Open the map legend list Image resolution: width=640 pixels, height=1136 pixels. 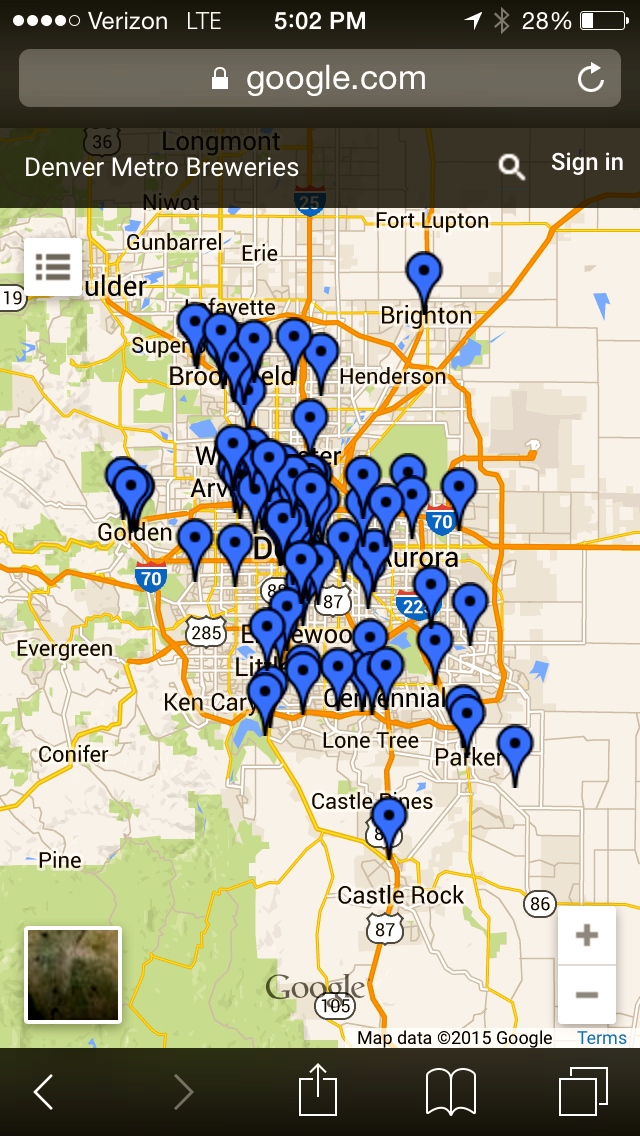52,267
